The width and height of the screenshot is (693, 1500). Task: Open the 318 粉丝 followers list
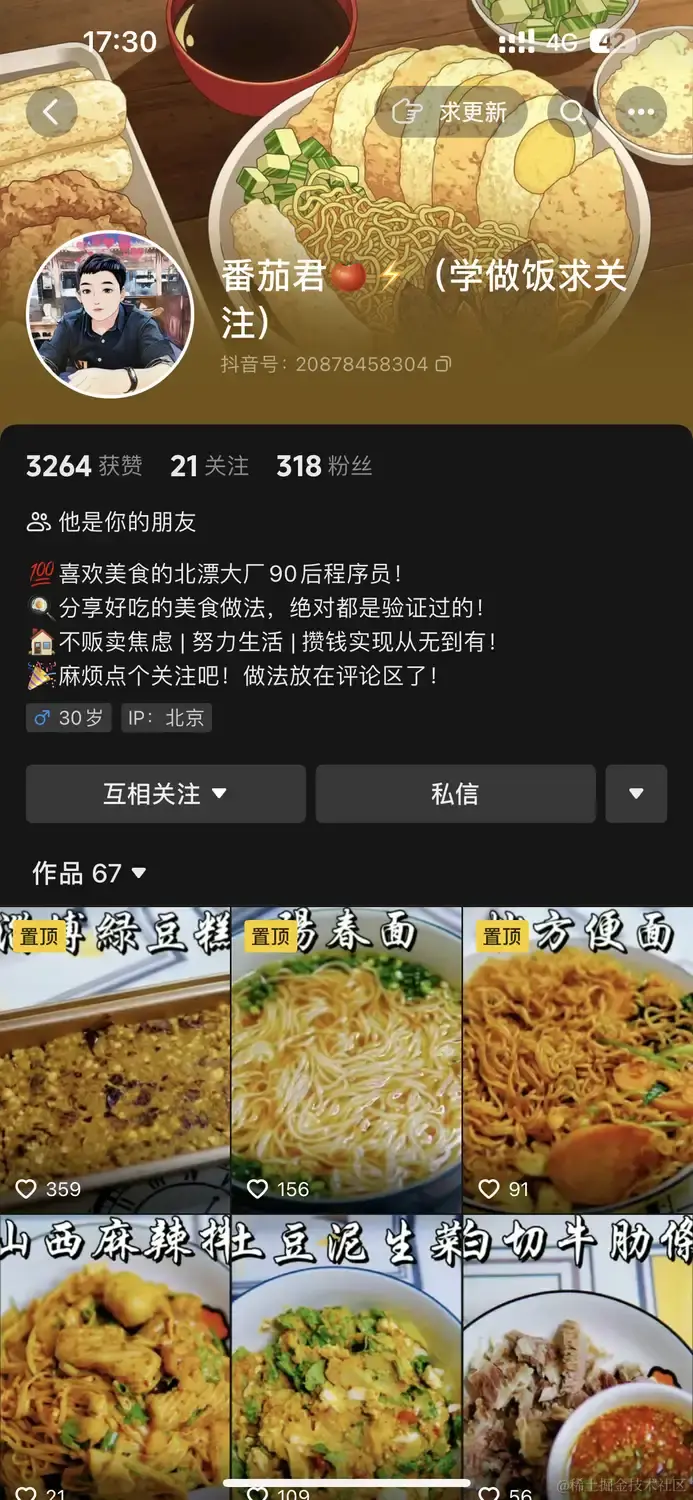pos(324,466)
